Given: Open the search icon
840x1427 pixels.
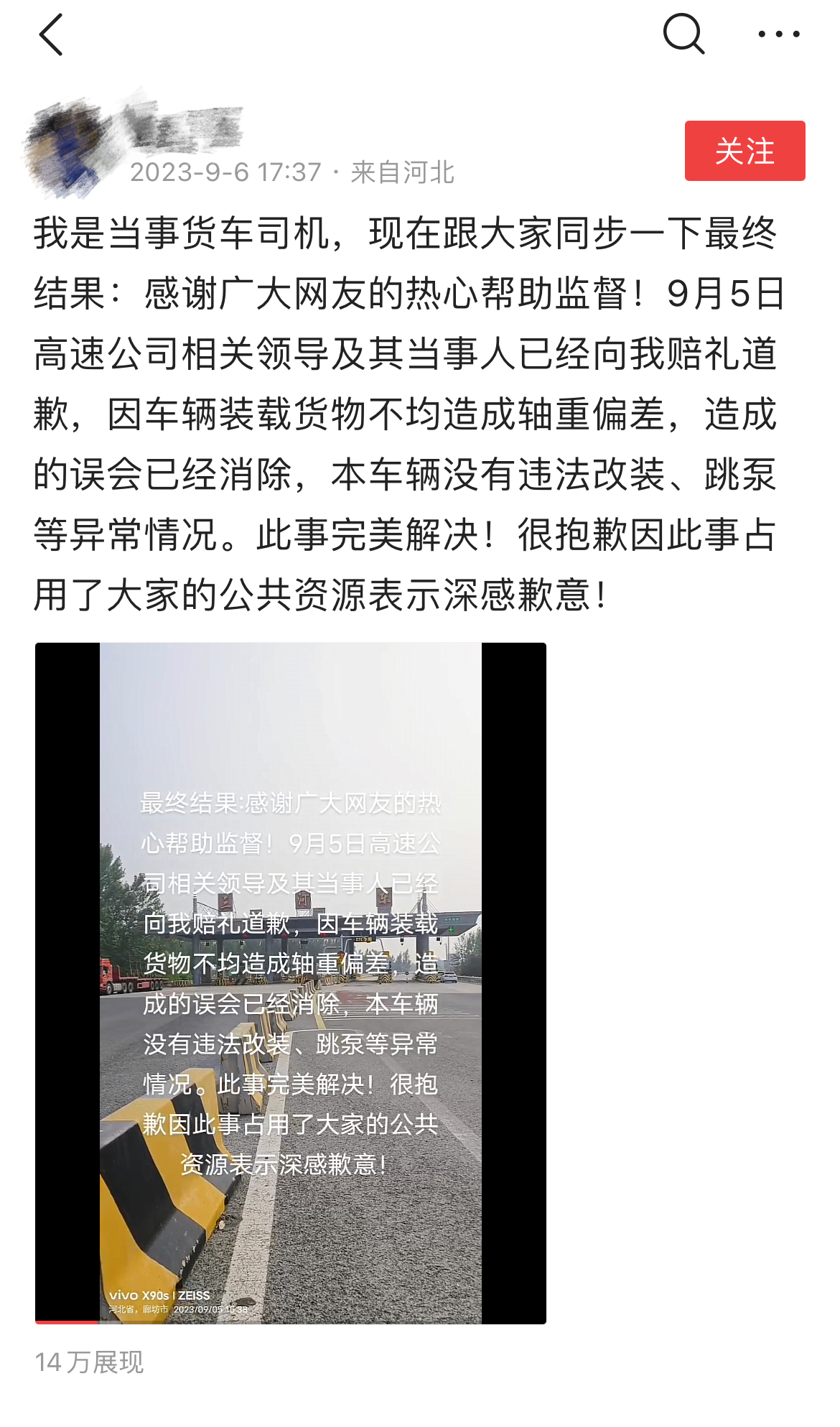Looking at the screenshot, I should point(683,34).
